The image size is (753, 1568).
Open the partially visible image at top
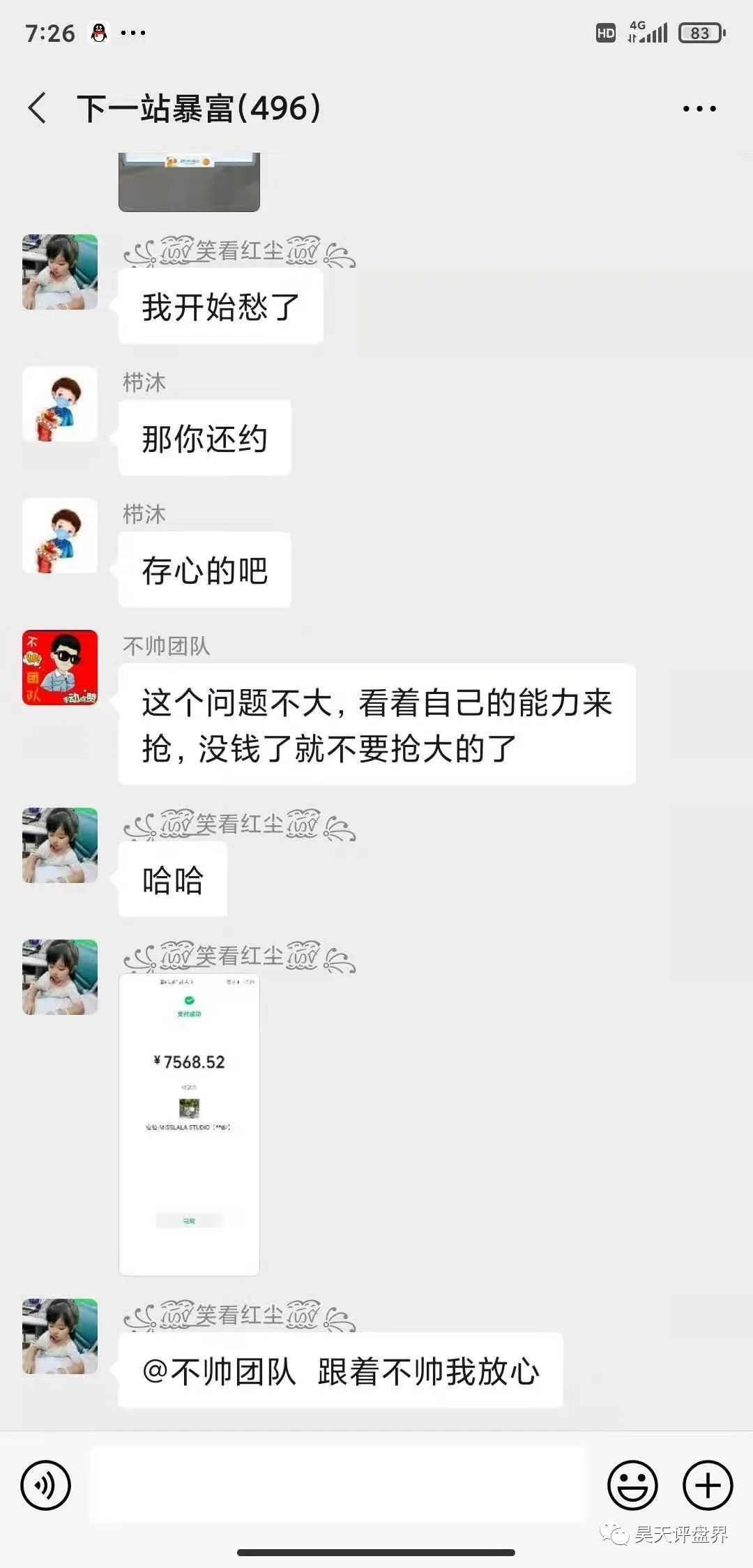(x=189, y=181)
